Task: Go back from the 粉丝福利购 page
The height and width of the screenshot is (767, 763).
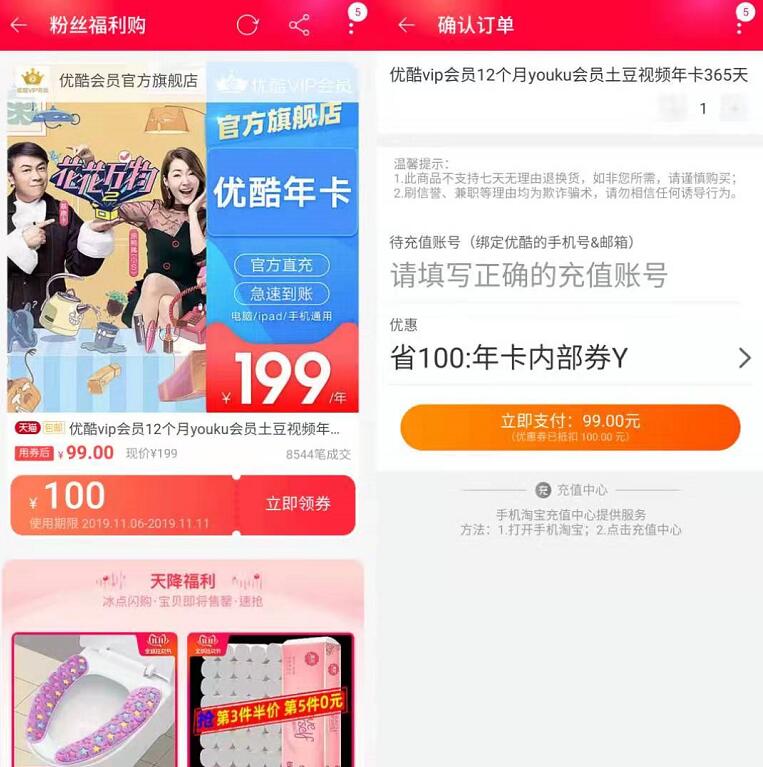Action: point(18,25)
